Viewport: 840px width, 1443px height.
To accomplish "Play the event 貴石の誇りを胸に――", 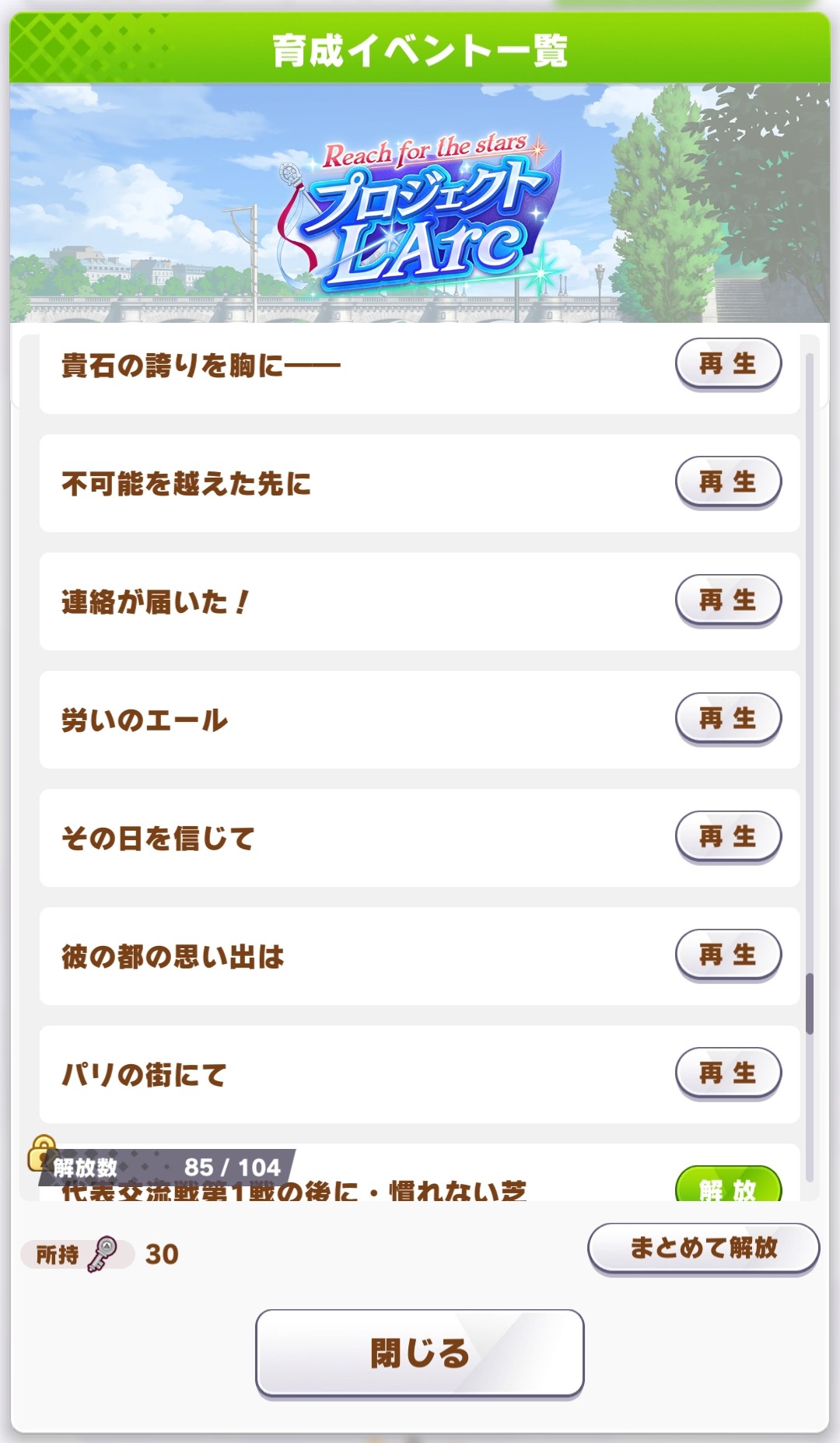I will coord(728,363).
